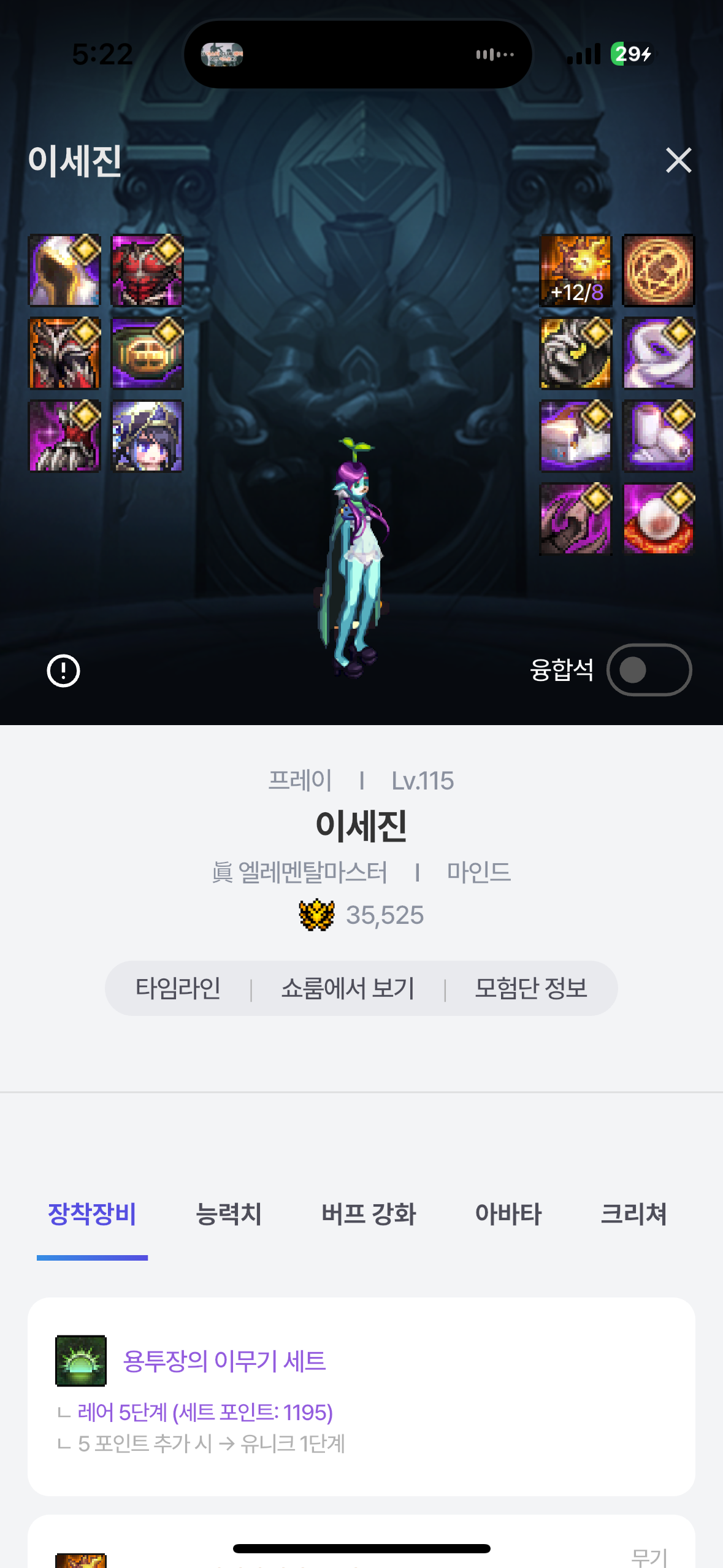
Task: Inspect the white boots equipment slot
Action: (658, 436)
